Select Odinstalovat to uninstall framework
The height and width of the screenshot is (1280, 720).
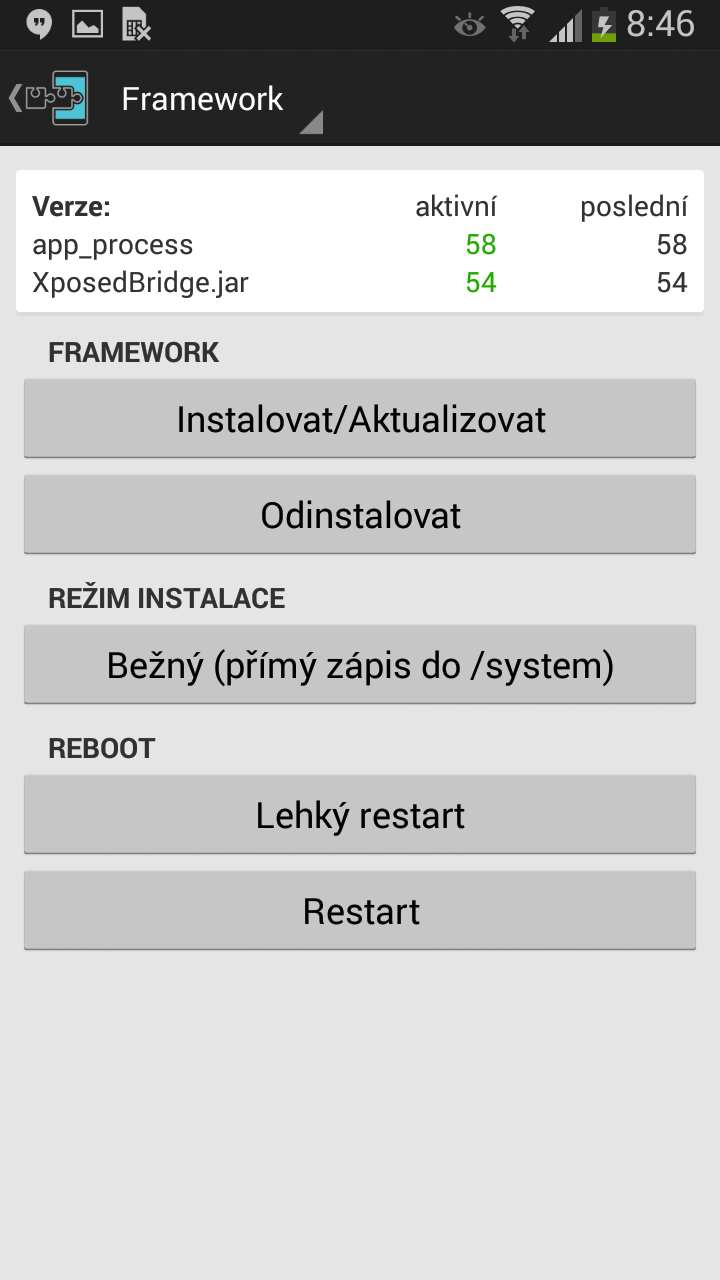(x=360, y=515)
